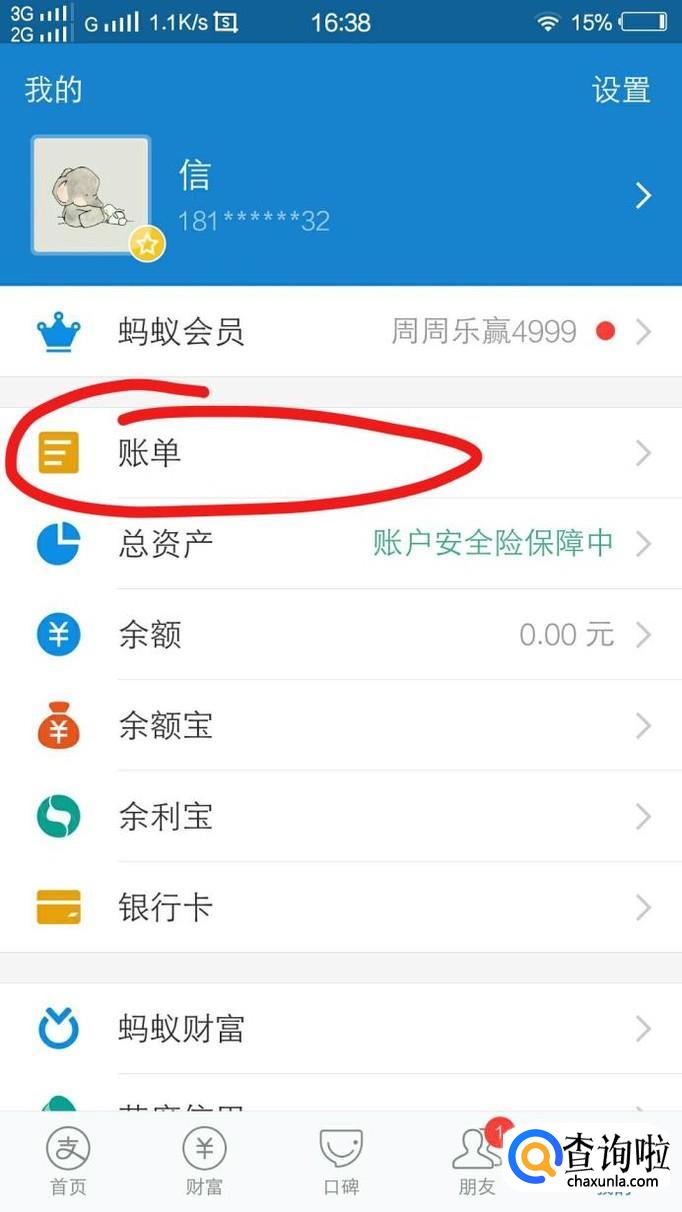Open the 余额宝 row

(x=340, y=726)
